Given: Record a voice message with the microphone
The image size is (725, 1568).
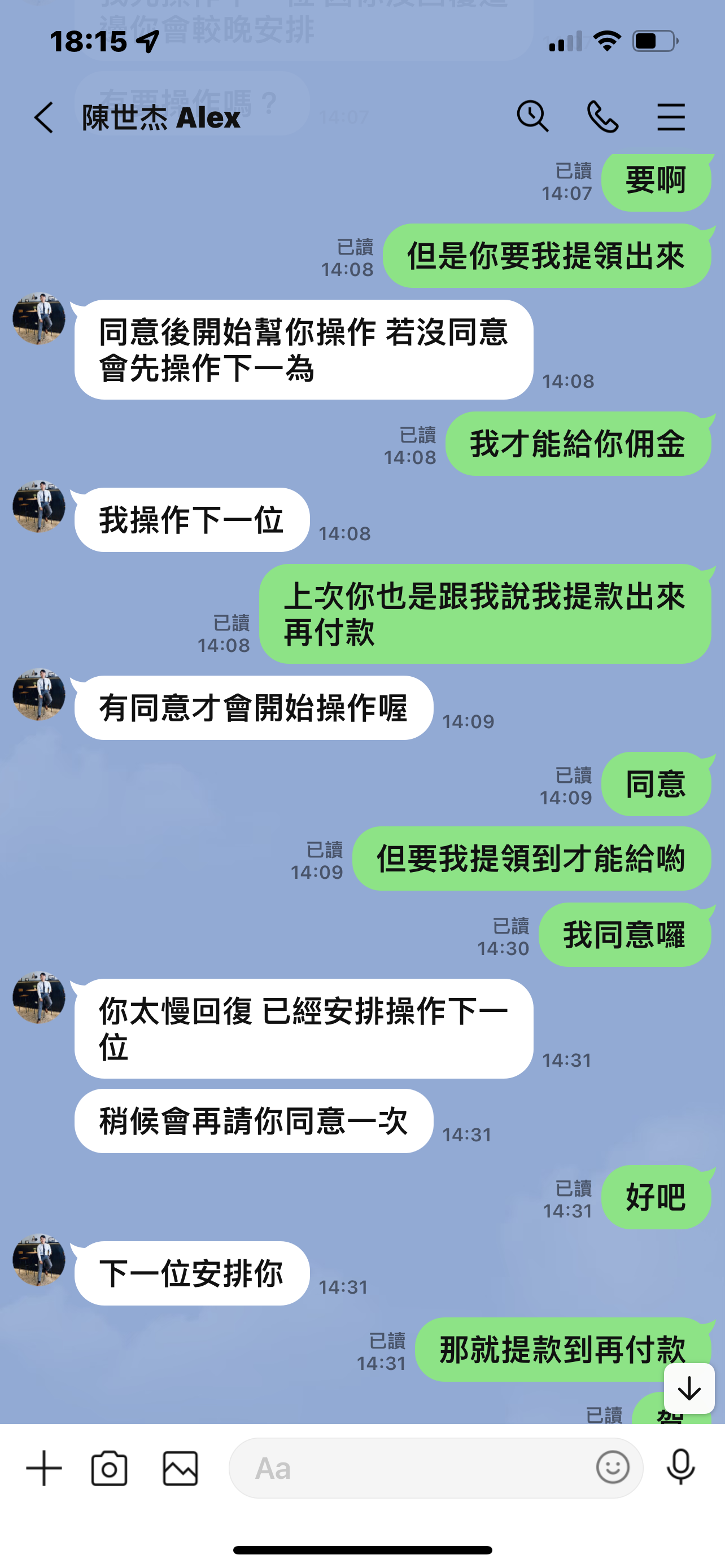Looking at the screenshot, I should [680, 1467].
